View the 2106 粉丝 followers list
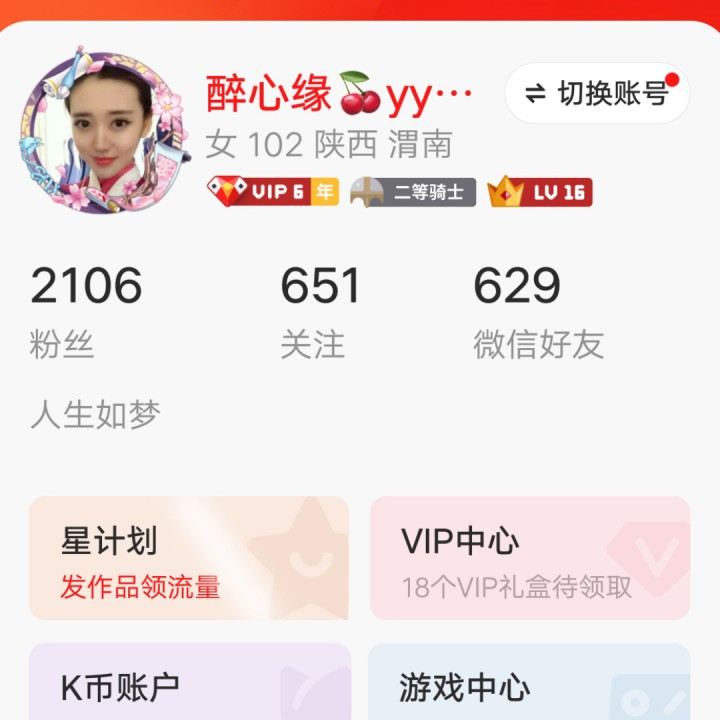Screen dimensions: 720x720 tap(86, 310)
